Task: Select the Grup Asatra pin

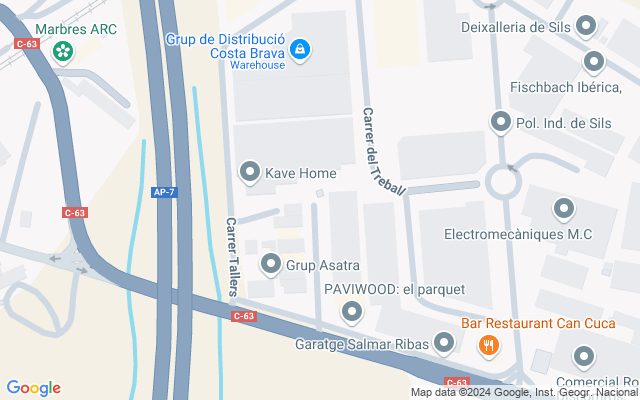Action: (271, 264)
